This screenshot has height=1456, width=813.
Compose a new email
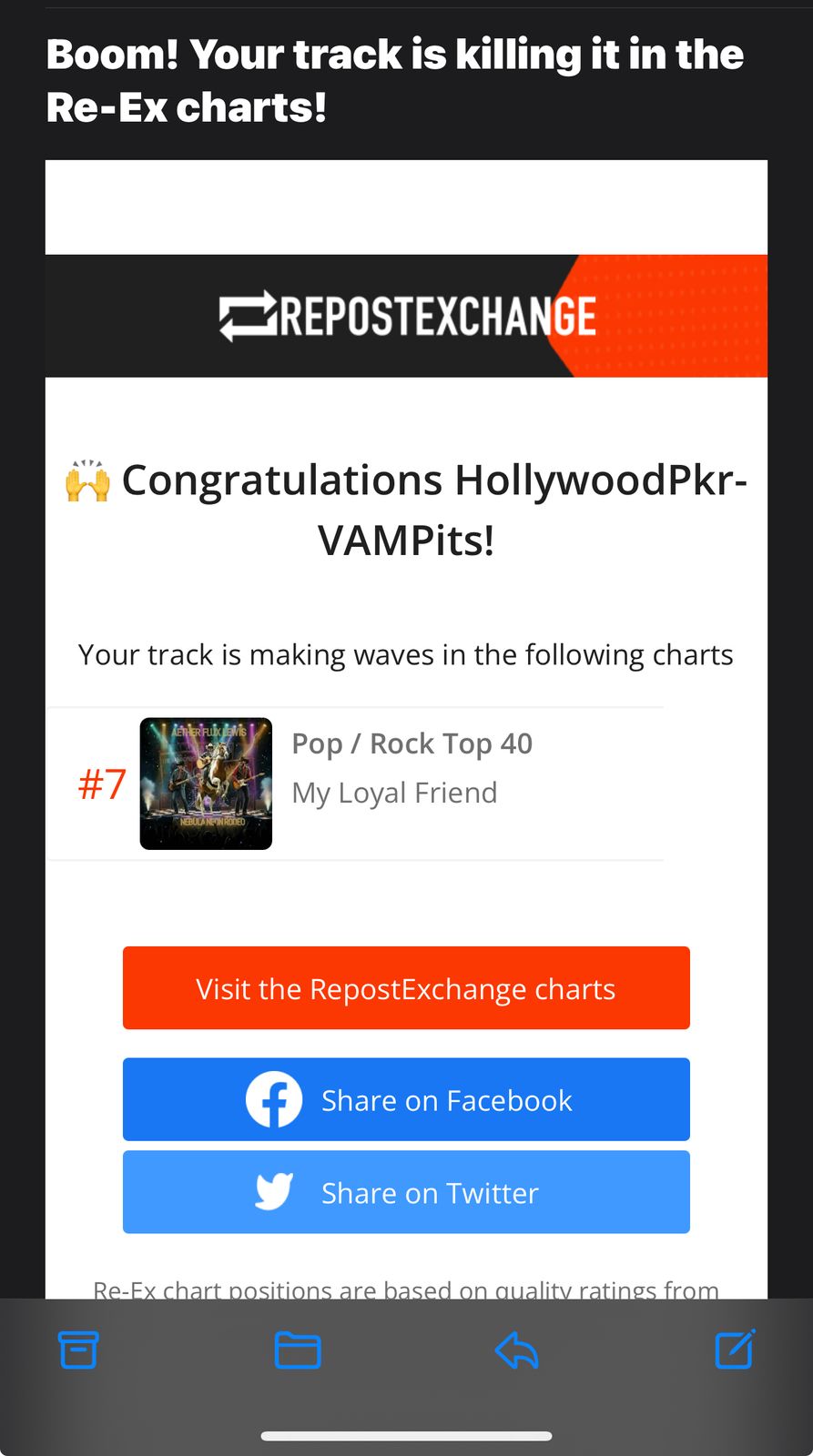tap(734, 1350)
